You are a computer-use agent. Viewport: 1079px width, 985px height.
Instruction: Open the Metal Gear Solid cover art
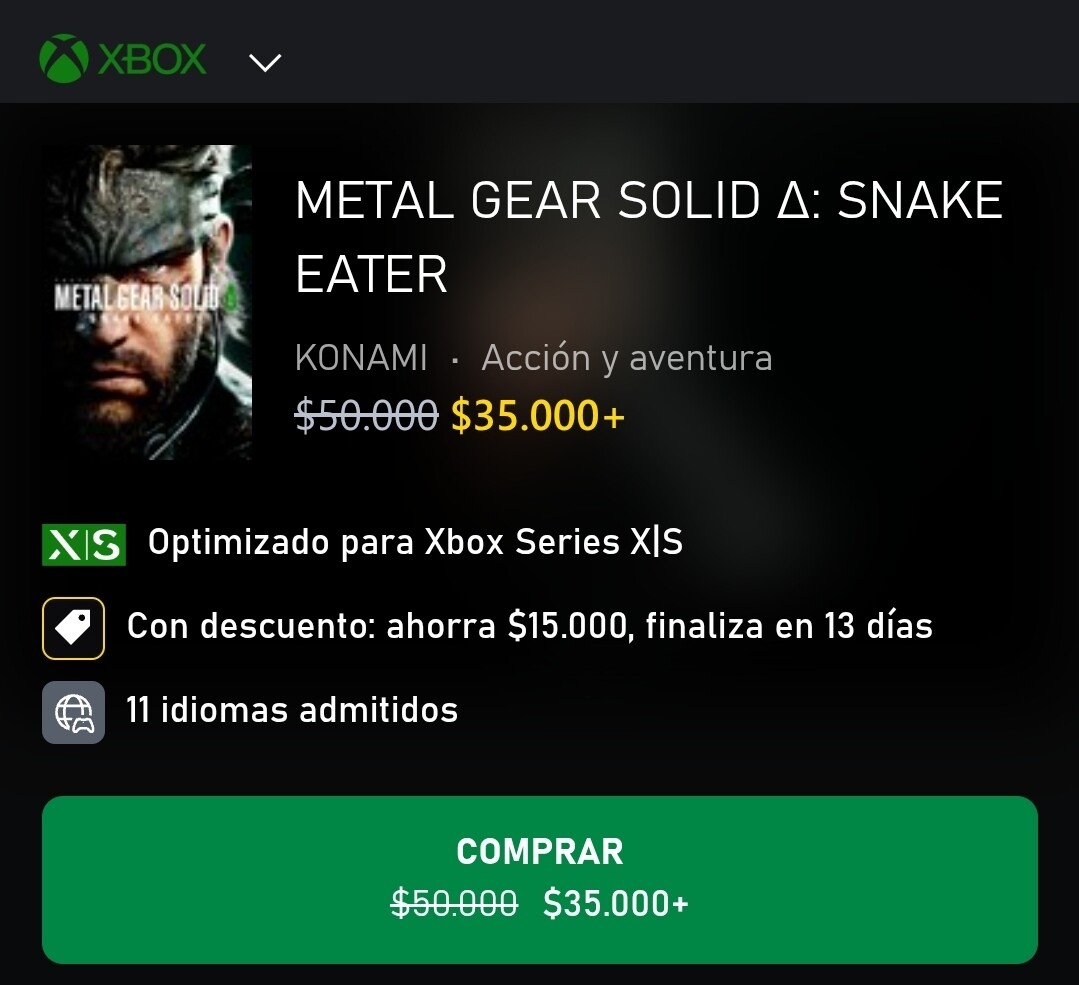point(147,302)
